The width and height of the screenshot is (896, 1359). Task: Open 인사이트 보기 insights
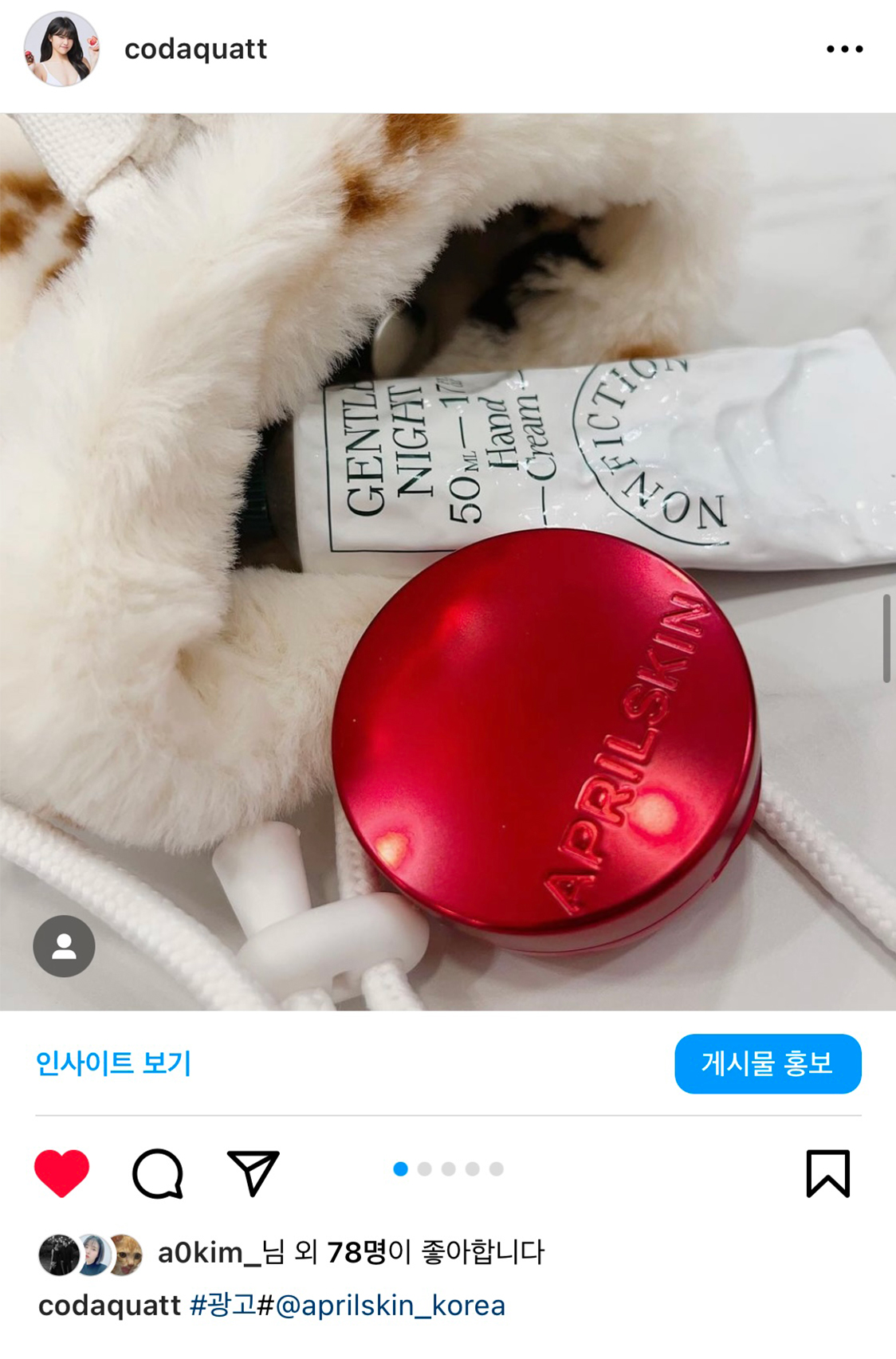point(113,1063)
